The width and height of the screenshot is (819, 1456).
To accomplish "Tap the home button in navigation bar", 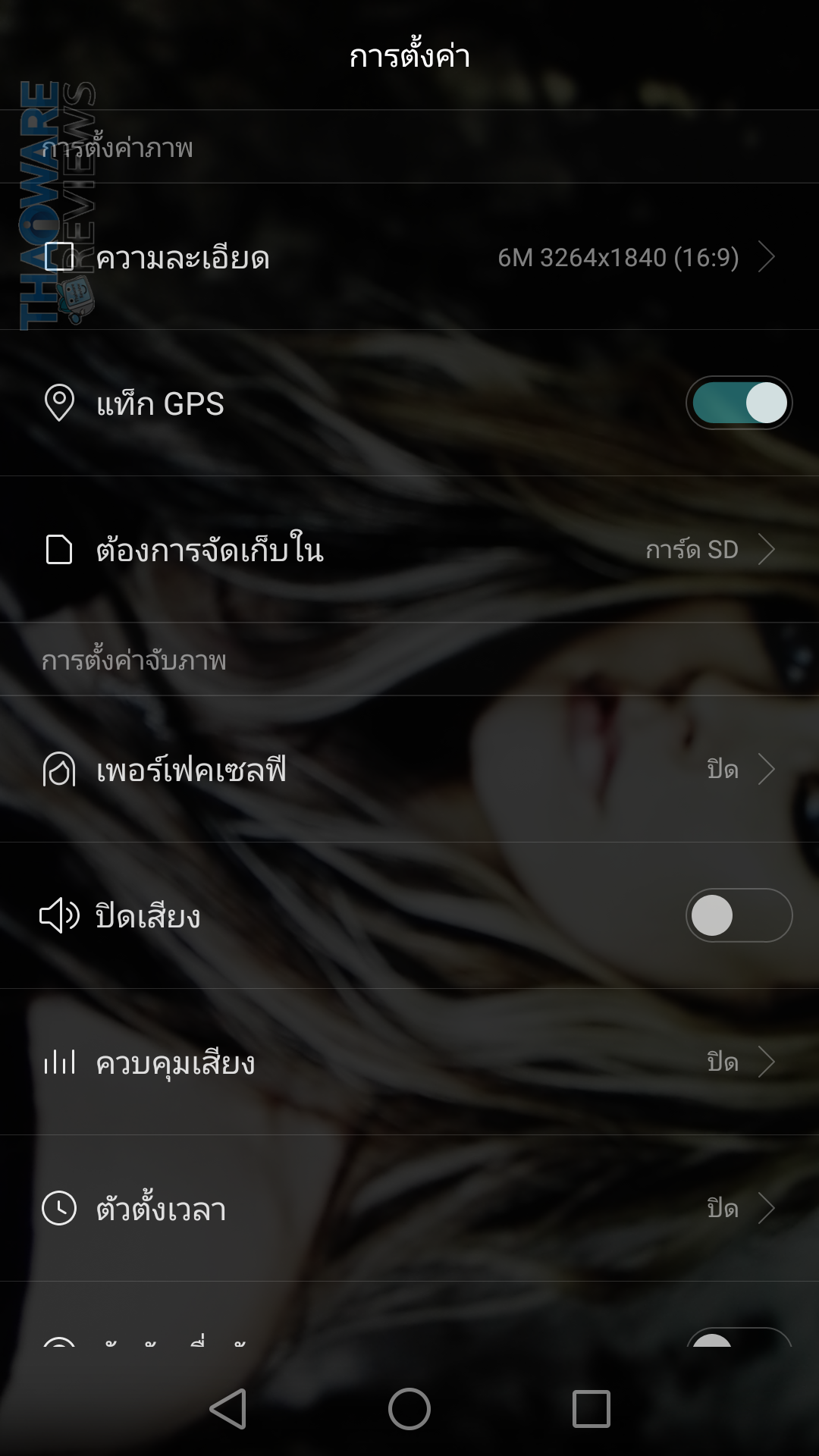I will [x=409, y=1409].
